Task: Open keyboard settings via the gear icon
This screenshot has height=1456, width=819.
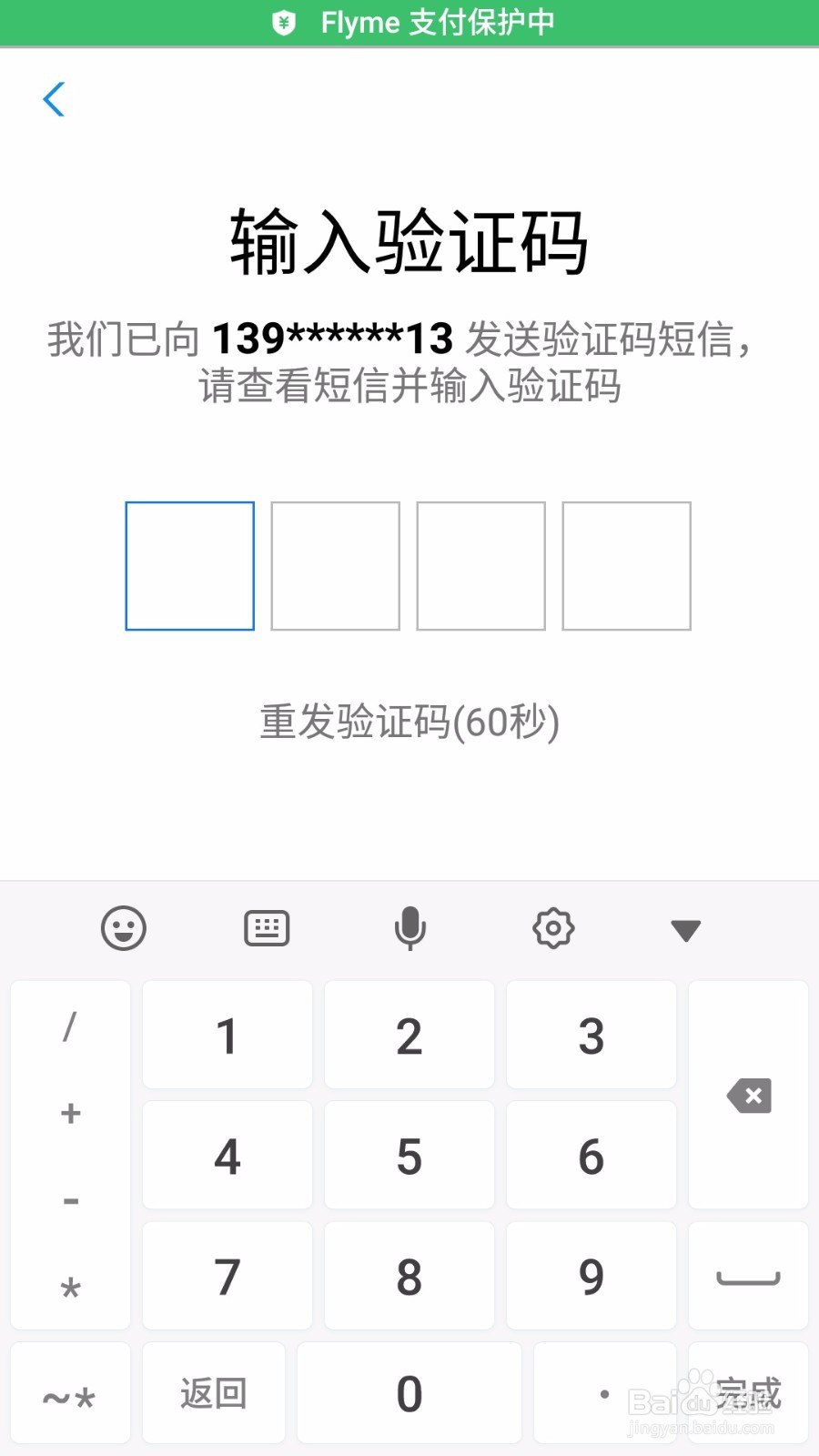Action: click(552, 928)
